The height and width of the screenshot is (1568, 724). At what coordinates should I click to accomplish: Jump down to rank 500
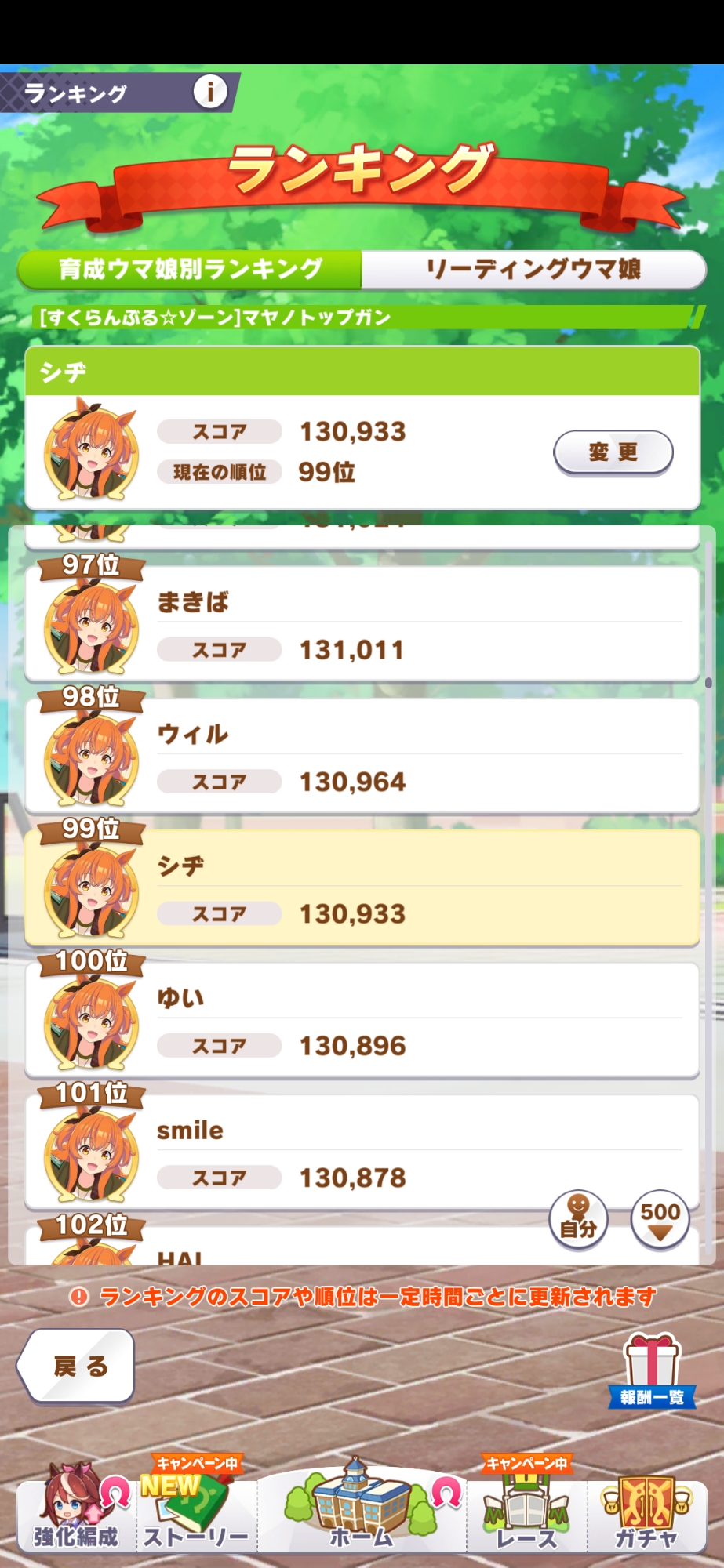click(x=660, y=1219)
